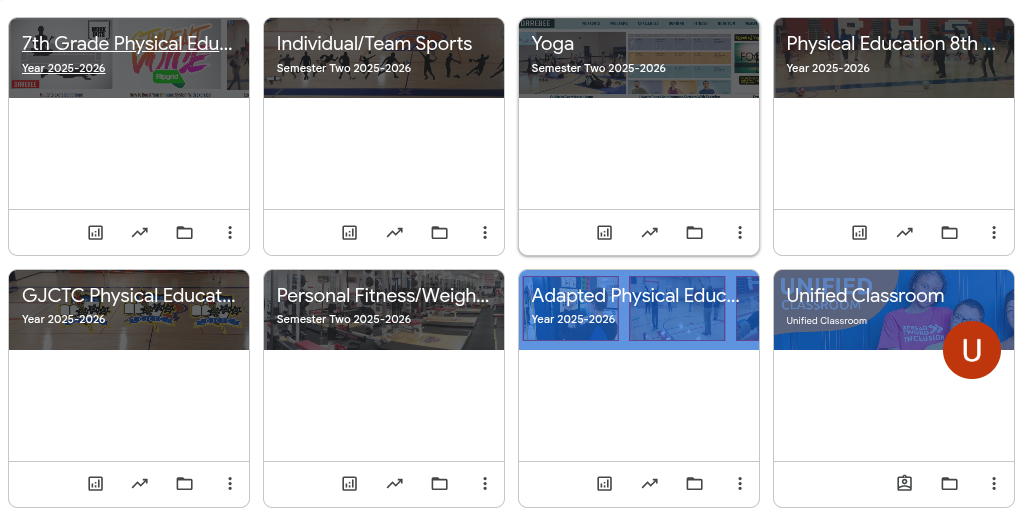The width and height of the screenshot is (1025, 518).
Task: Open the Physical Education 8th class card
Action: pos(890,44)
